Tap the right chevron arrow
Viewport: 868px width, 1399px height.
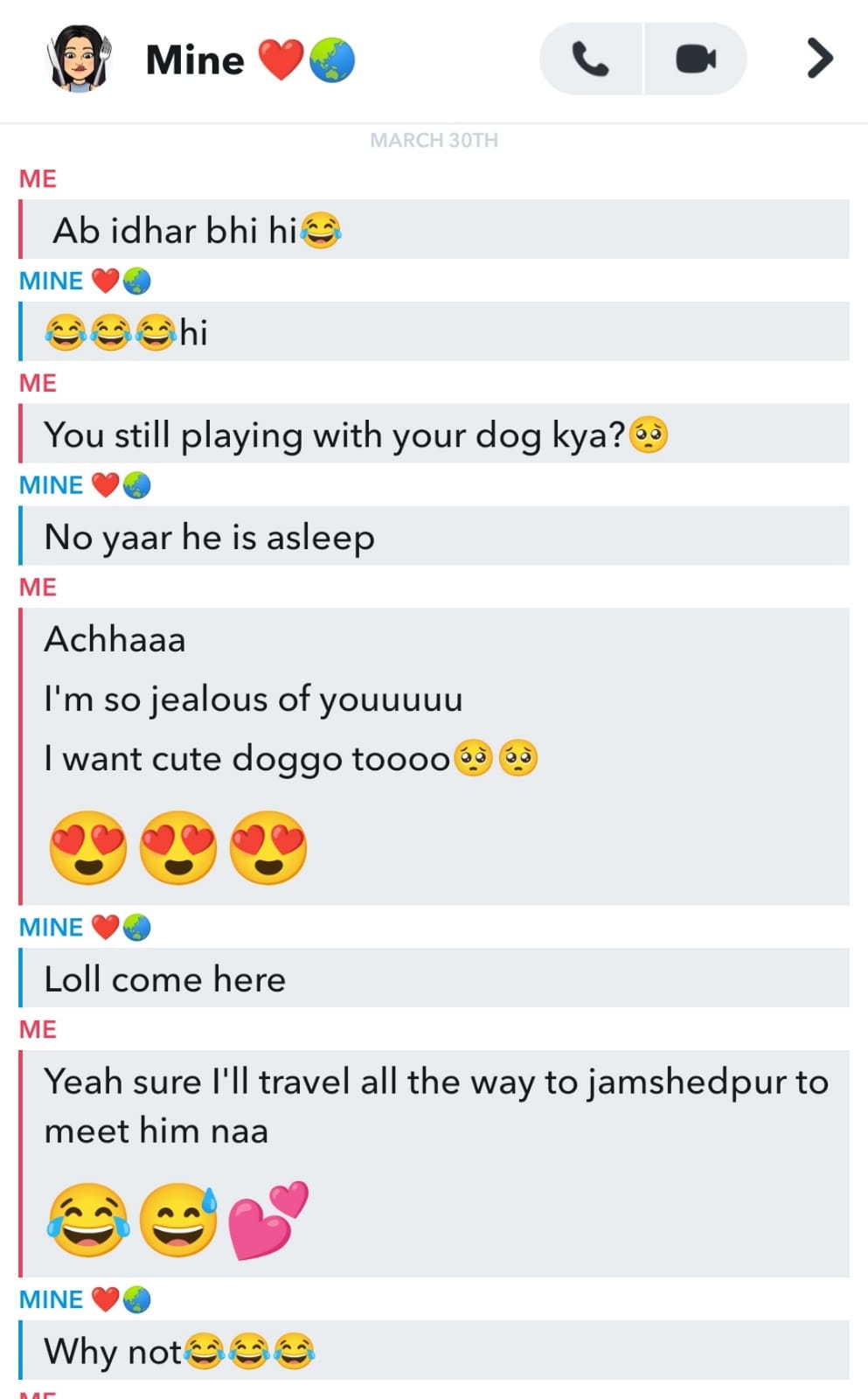pyautogui.click(x=819, y=59)
